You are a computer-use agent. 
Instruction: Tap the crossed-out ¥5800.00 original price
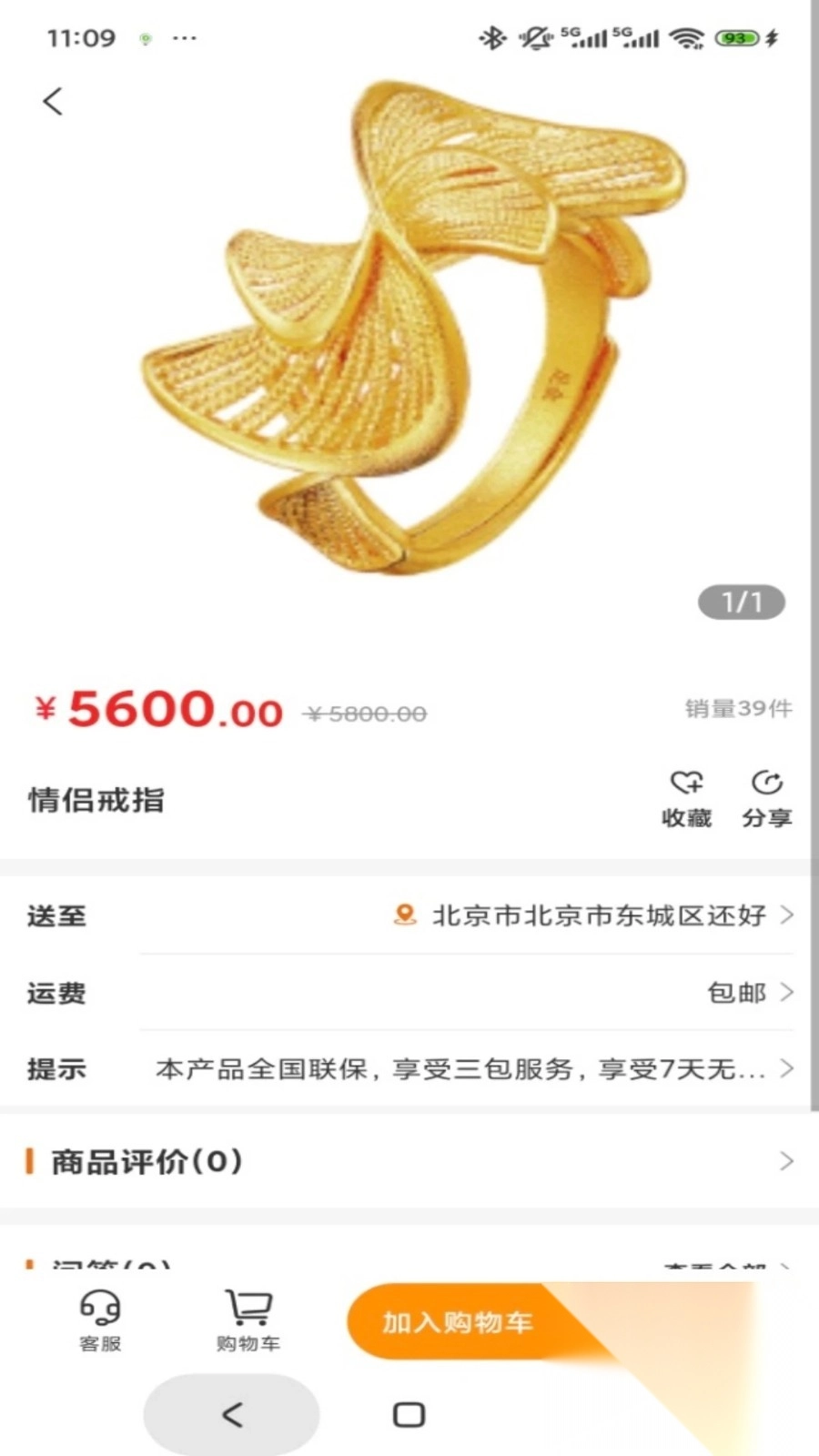(363, 714)
